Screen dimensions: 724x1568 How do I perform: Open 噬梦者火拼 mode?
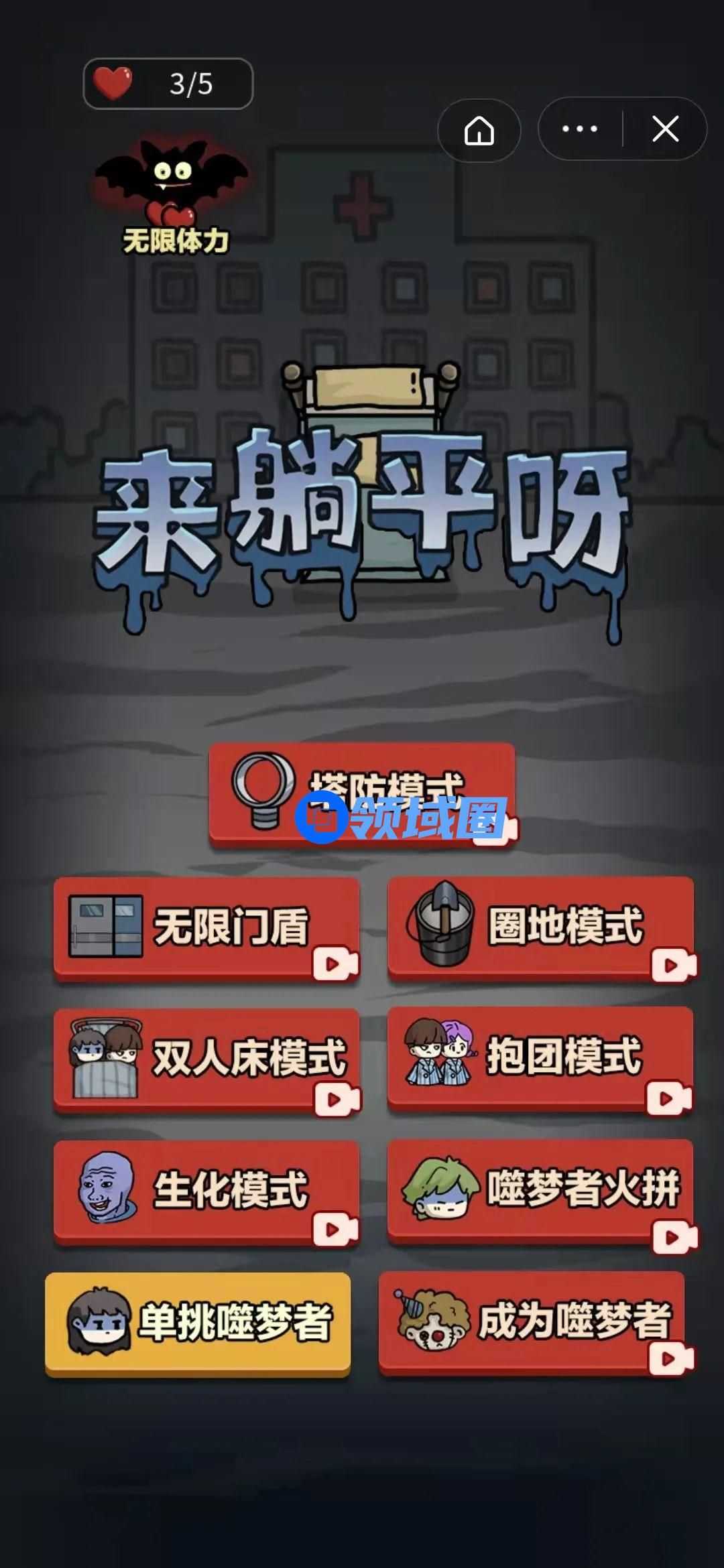pos(540,1189)
